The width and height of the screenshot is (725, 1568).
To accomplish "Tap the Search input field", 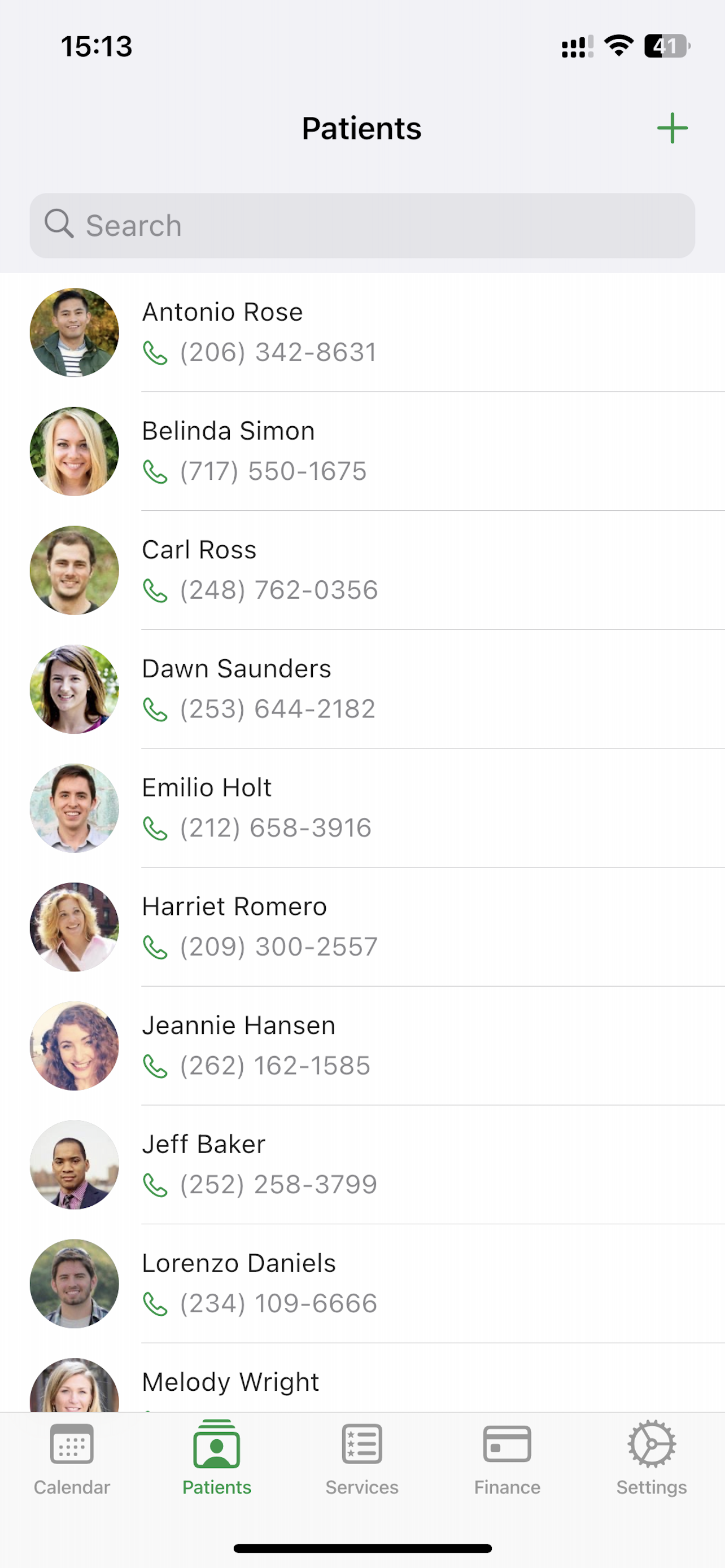I will pos(362,225).
